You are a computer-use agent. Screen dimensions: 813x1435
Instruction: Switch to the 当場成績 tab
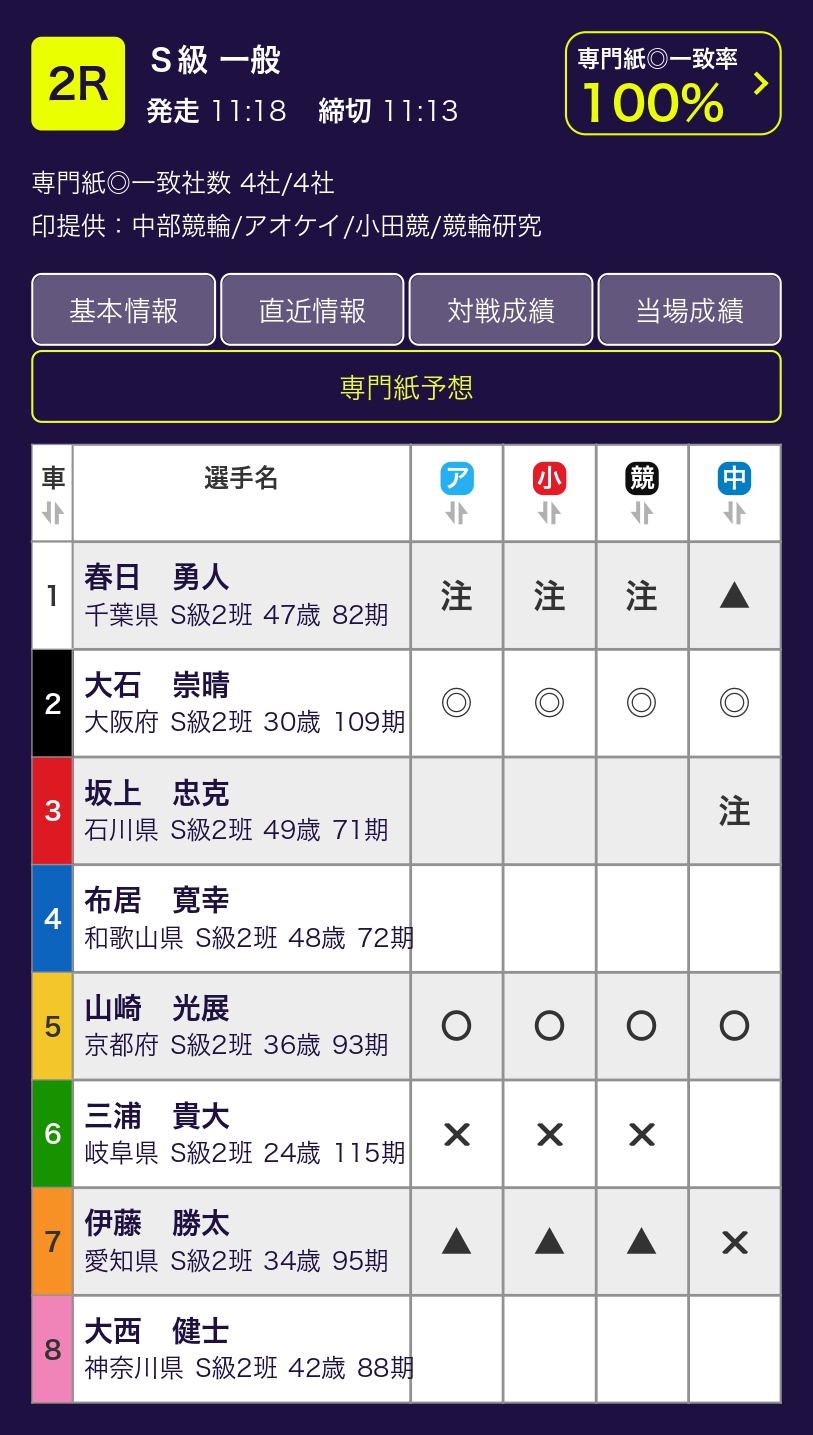[x=689, y=310]
